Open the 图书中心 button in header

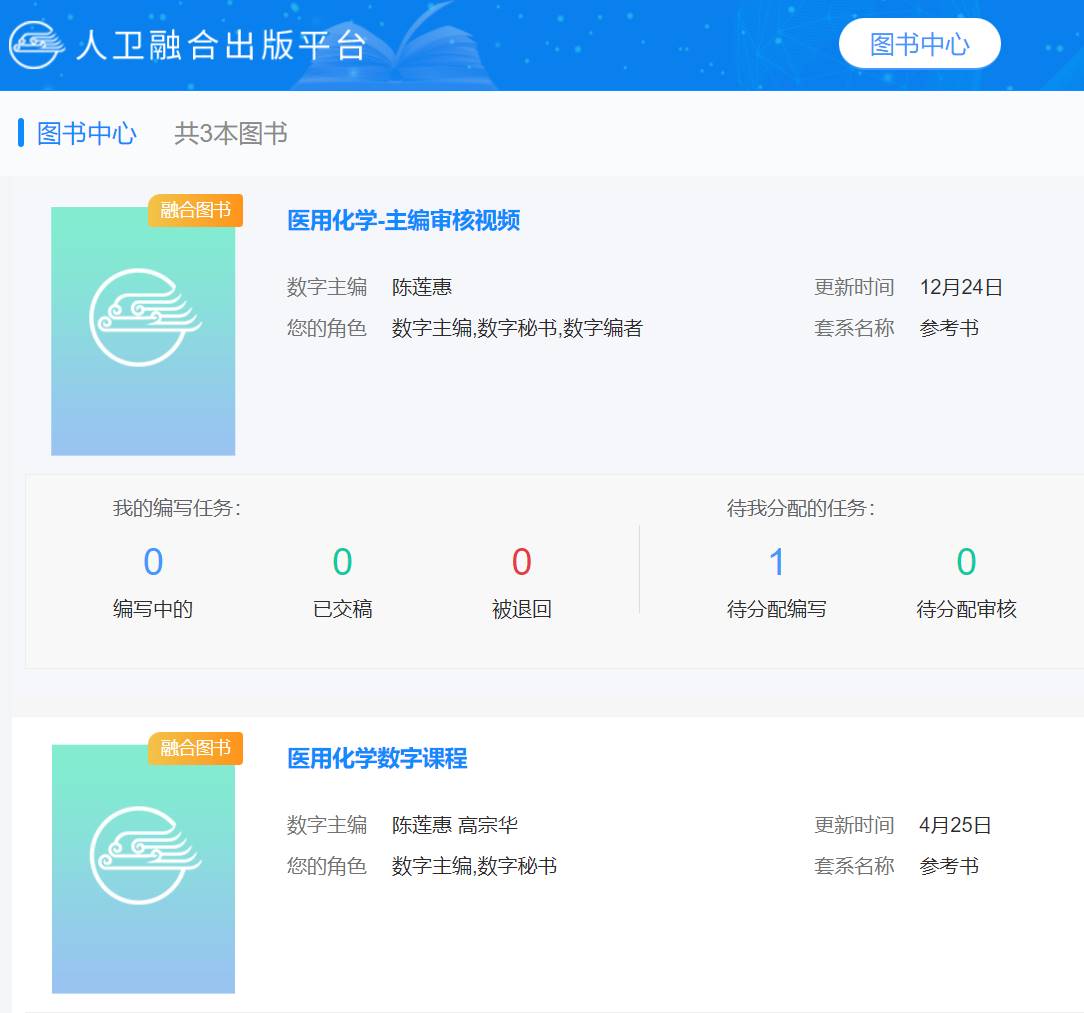pyautogui.click(x=919, y=44)
